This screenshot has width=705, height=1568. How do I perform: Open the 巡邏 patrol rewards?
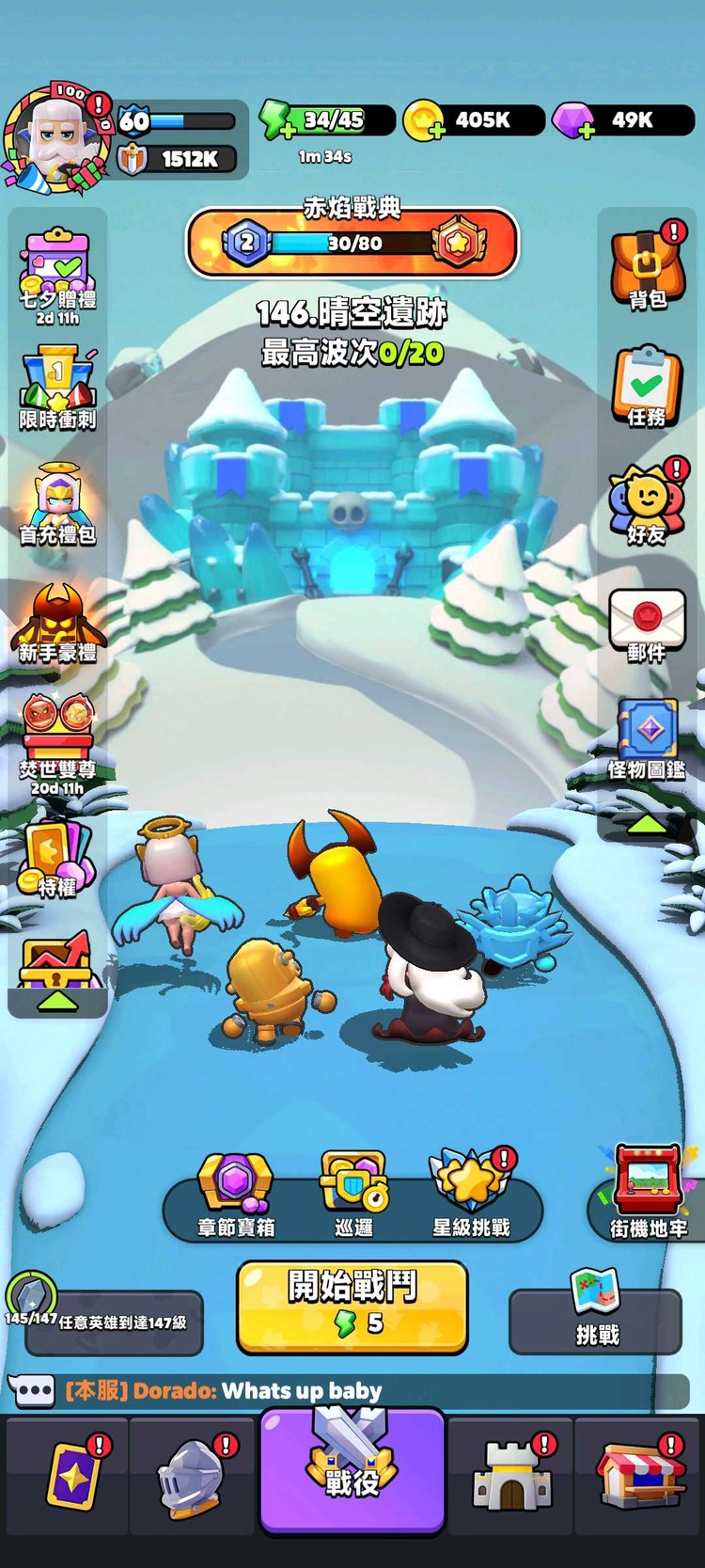353,1193
